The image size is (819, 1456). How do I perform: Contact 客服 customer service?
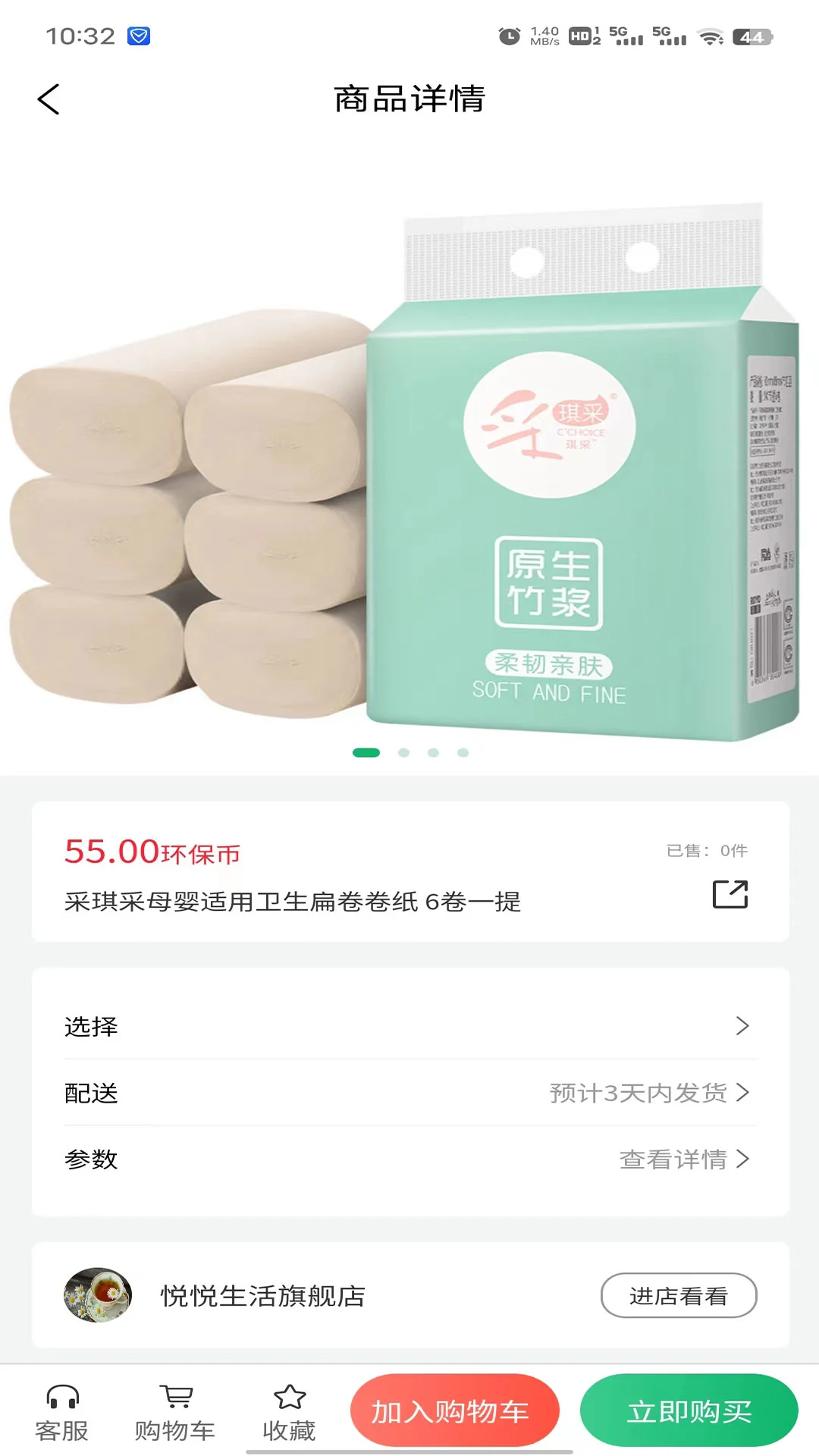[x=62, y=1413]
